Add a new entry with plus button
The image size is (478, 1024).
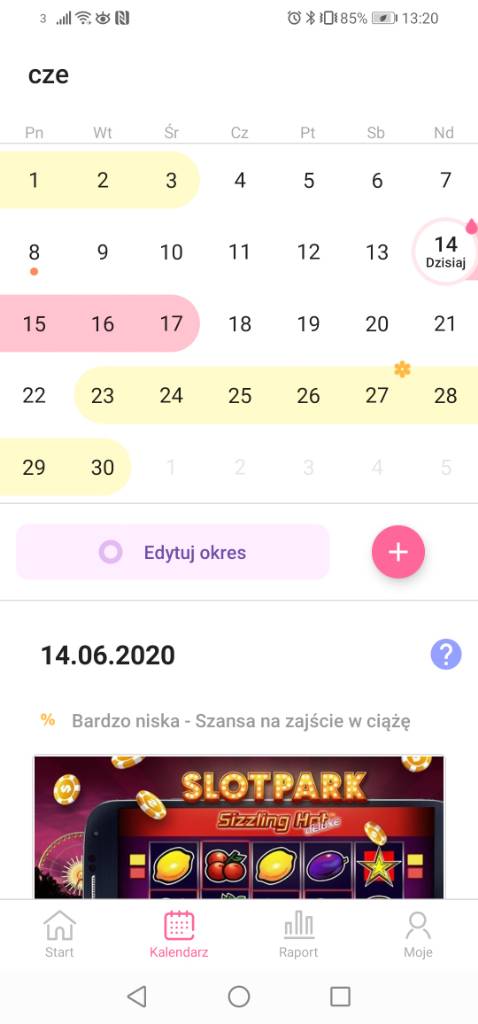[398, 552]
